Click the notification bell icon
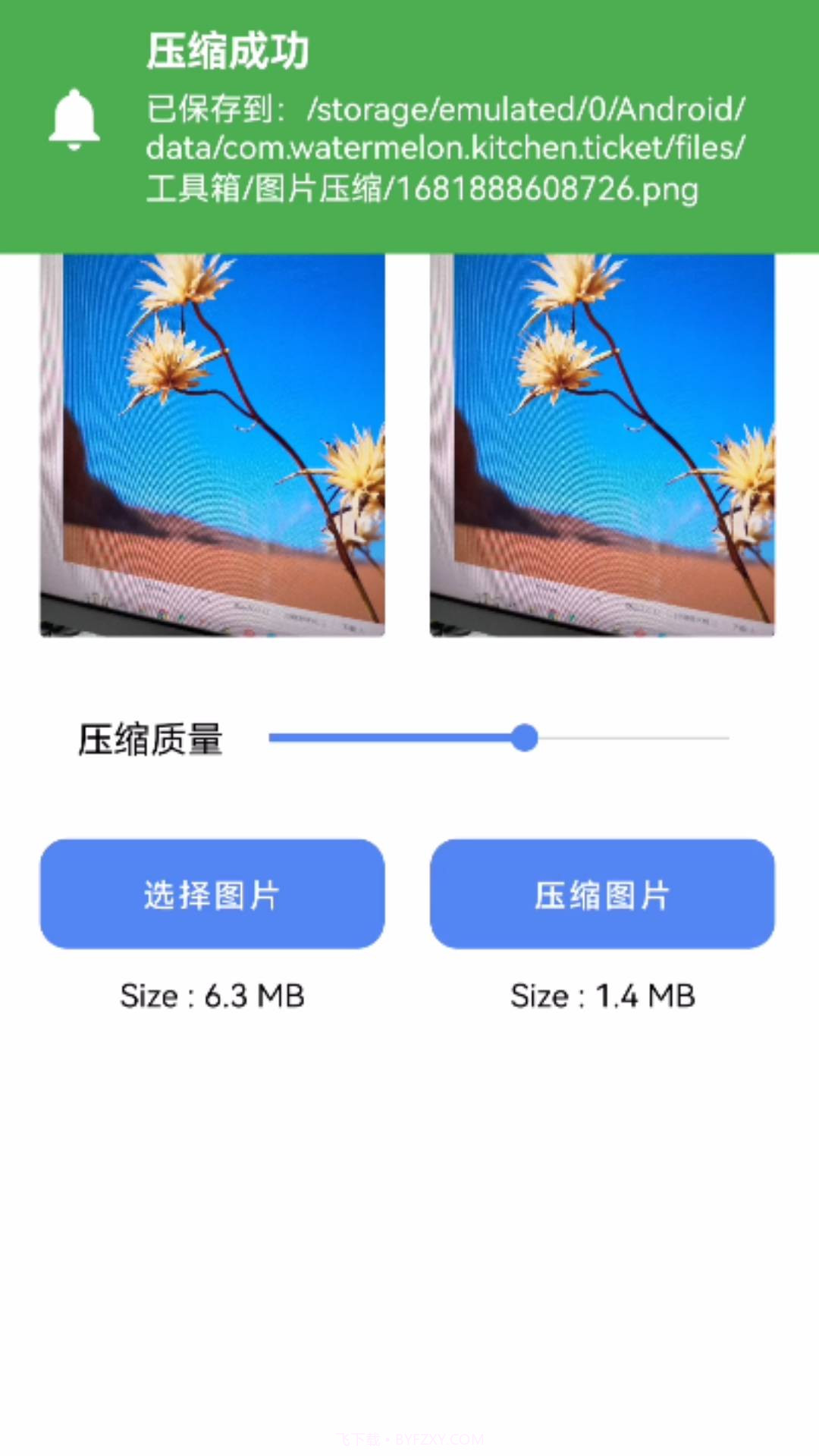The image size is (819, 1456). (74, 118)
